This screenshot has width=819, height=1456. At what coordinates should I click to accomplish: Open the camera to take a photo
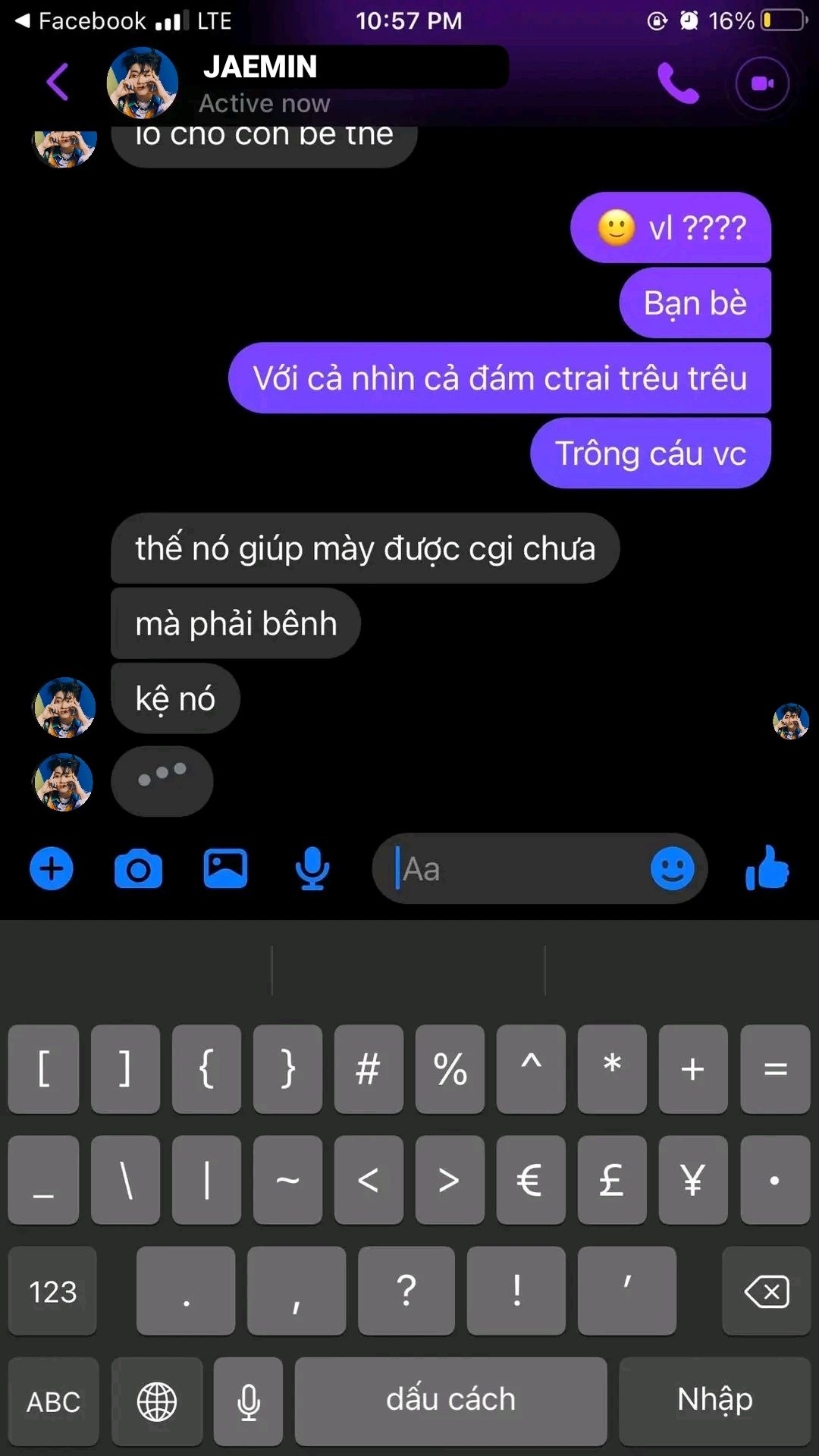(x=138, y=869)
